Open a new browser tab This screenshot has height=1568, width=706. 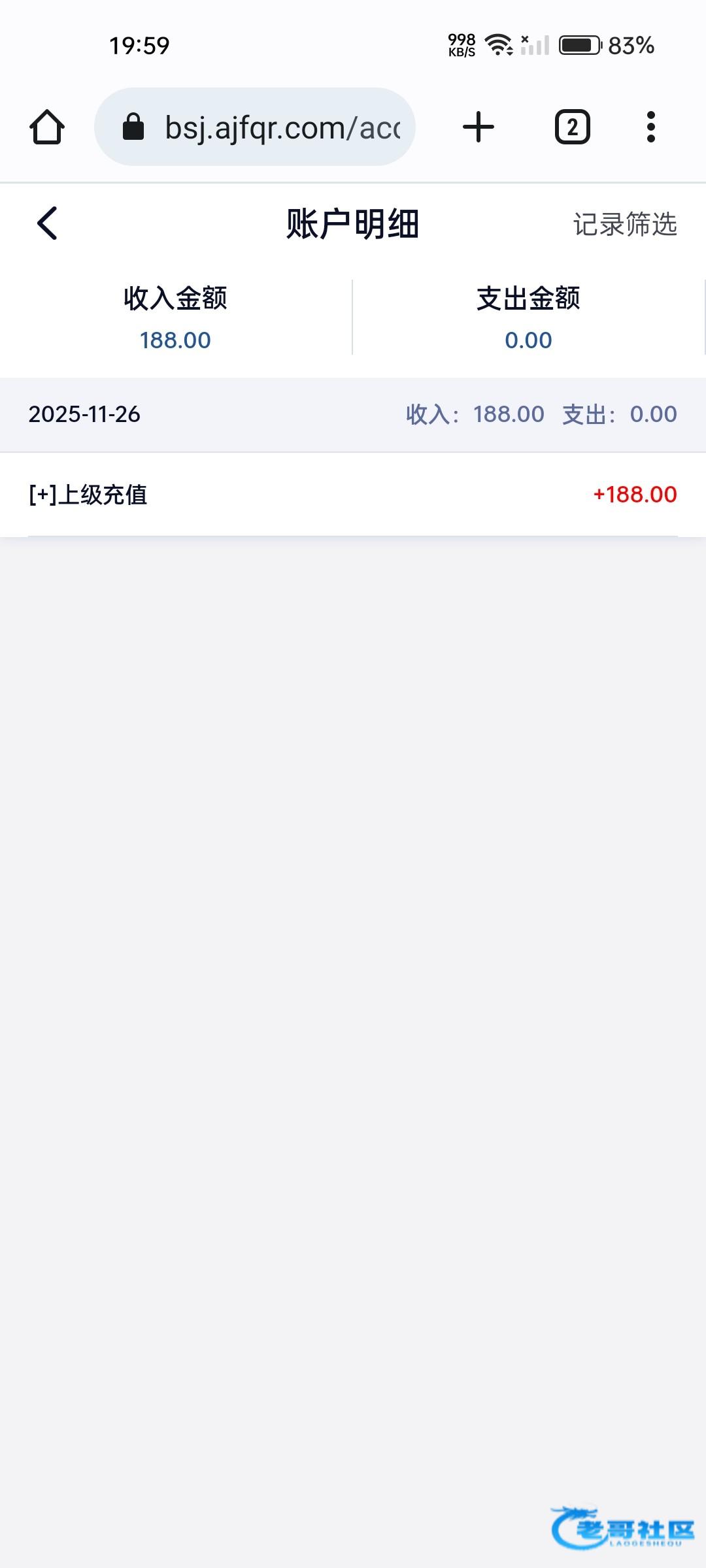click(x=479, y=127)
